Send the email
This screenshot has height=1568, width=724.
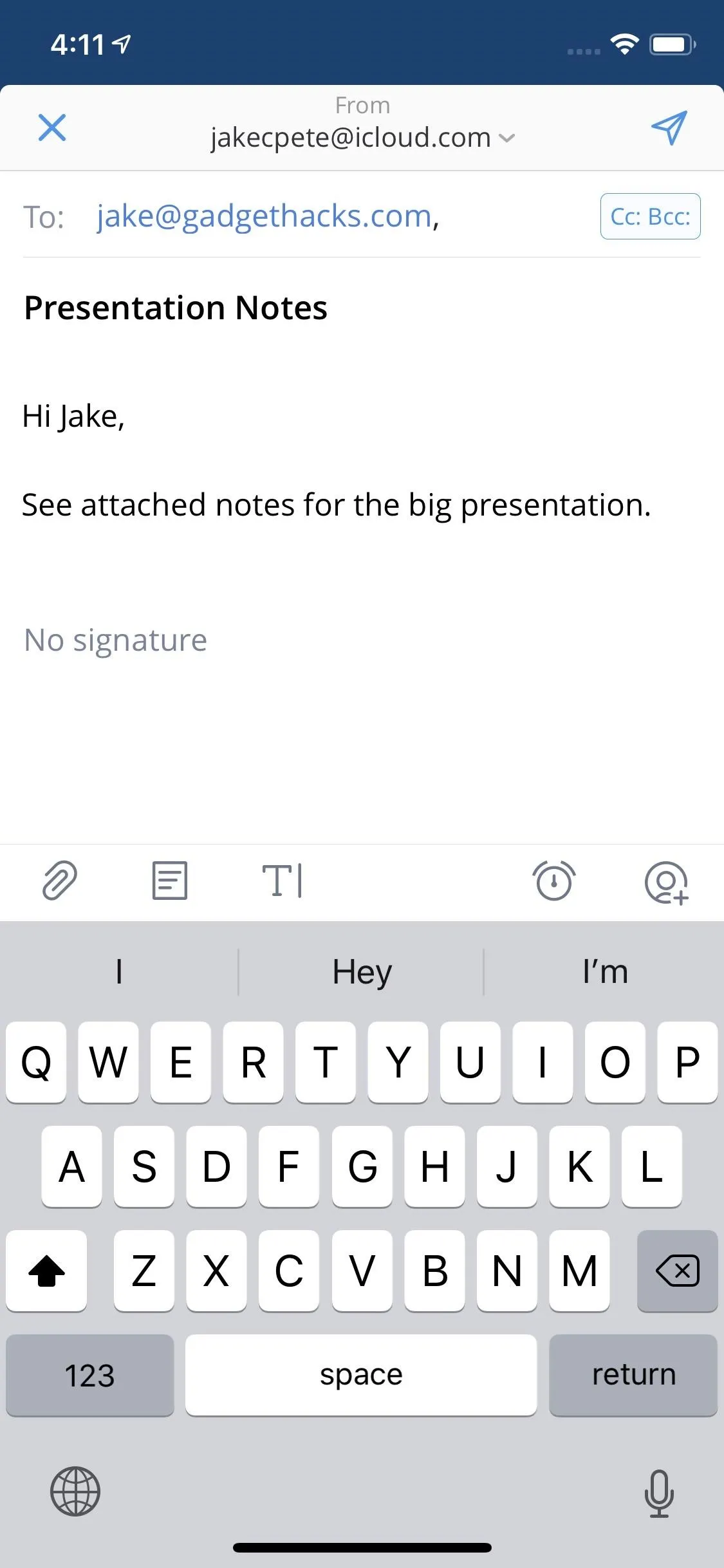[669, 127]
